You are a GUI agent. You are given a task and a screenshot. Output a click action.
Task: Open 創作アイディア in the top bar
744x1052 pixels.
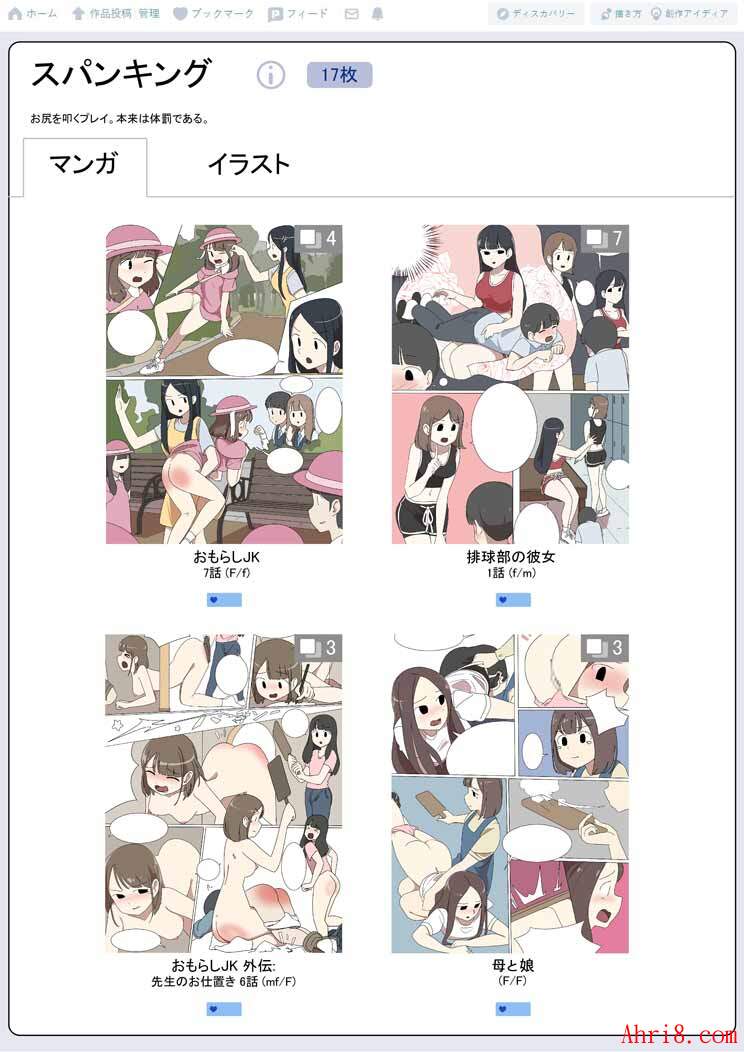point(690,14)
